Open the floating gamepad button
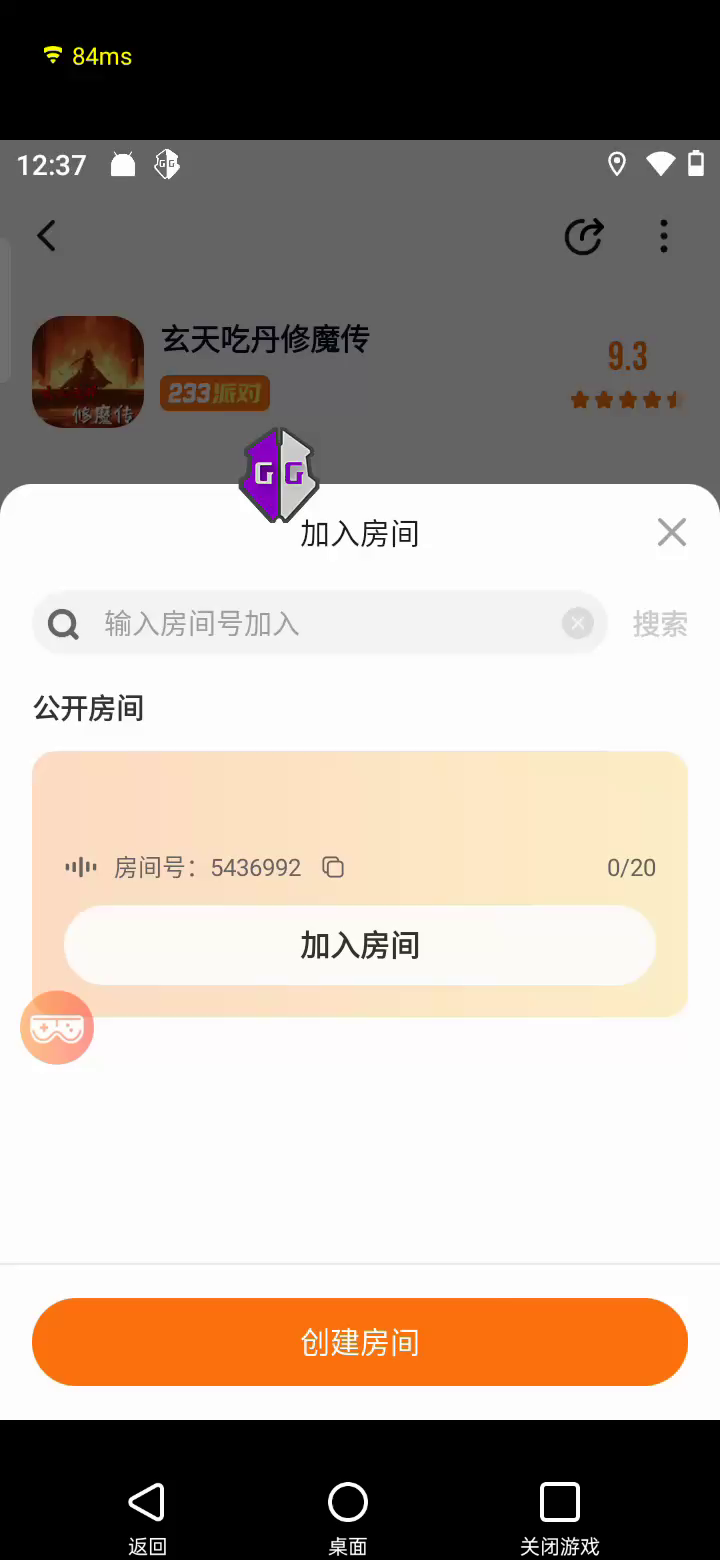The image size is (720, 1560). point(57,1027)
